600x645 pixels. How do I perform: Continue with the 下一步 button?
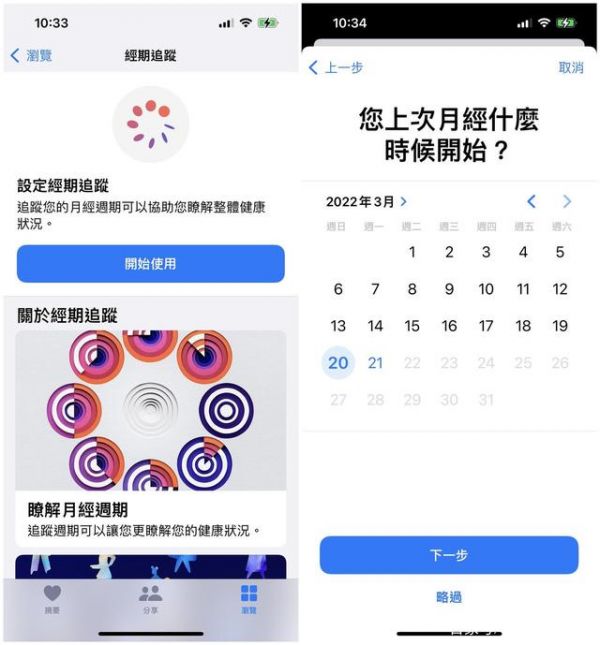(449, 555)
